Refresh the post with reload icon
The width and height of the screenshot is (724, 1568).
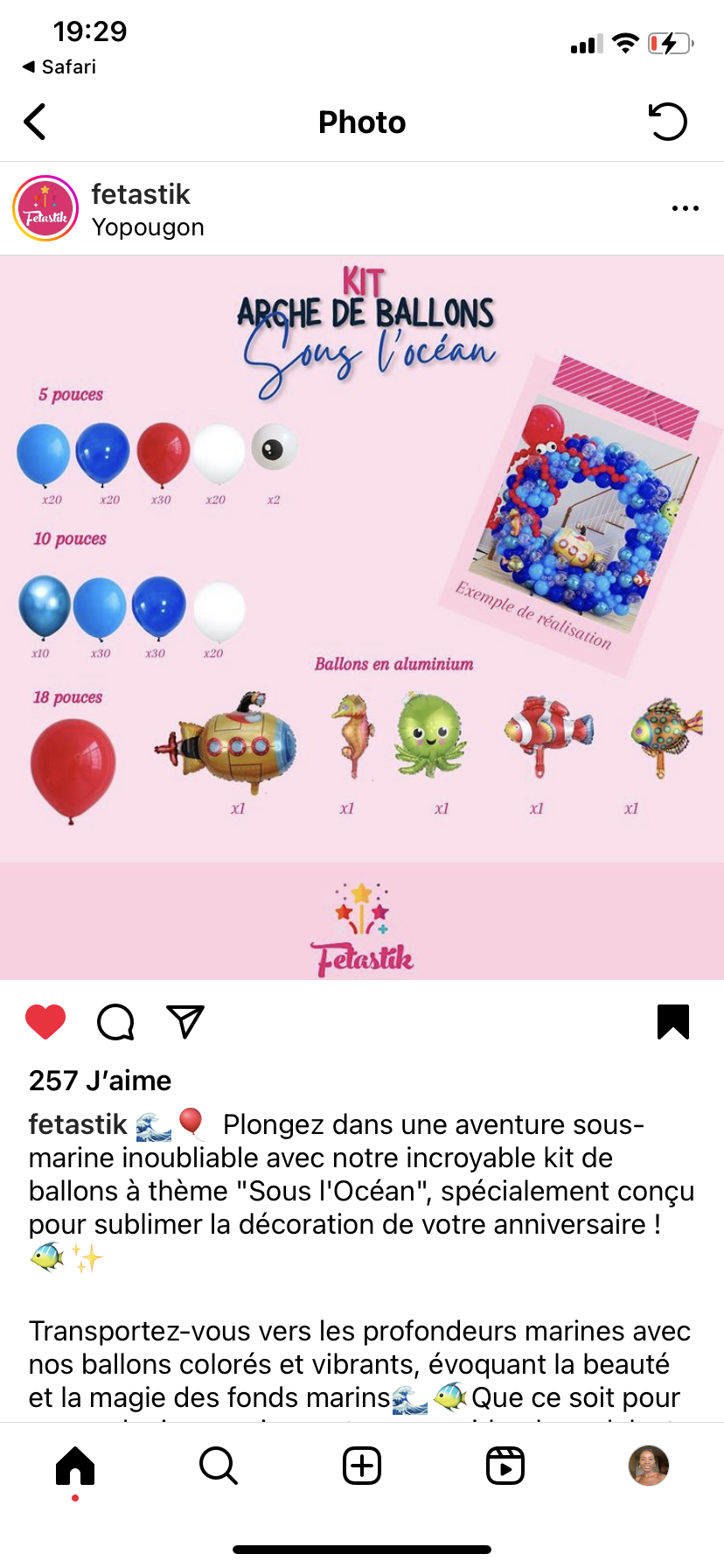[668, 122]
